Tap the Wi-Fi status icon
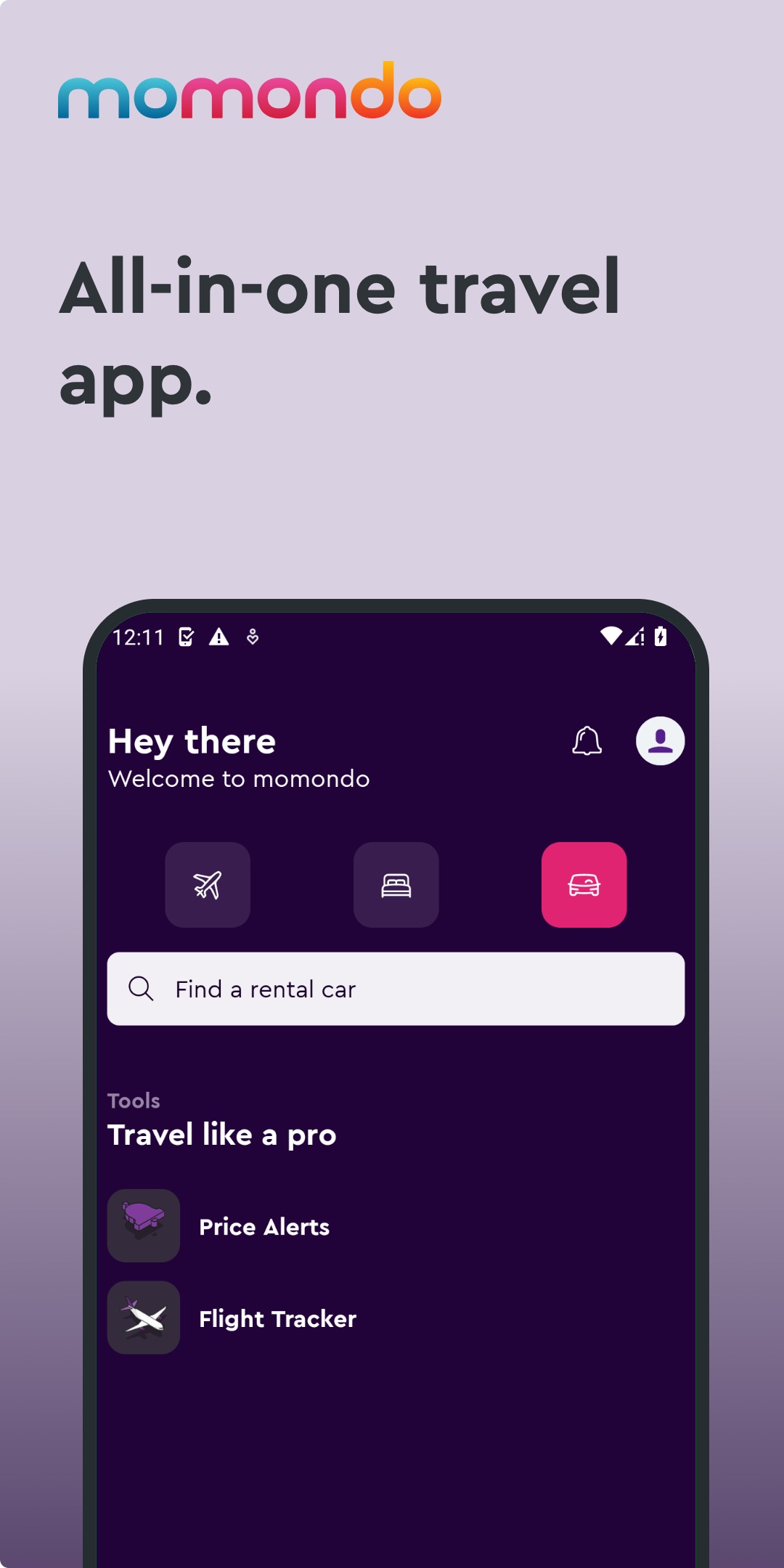This screenshot has height=1568, width=784. pyautogui.click(x=612, y=637)
